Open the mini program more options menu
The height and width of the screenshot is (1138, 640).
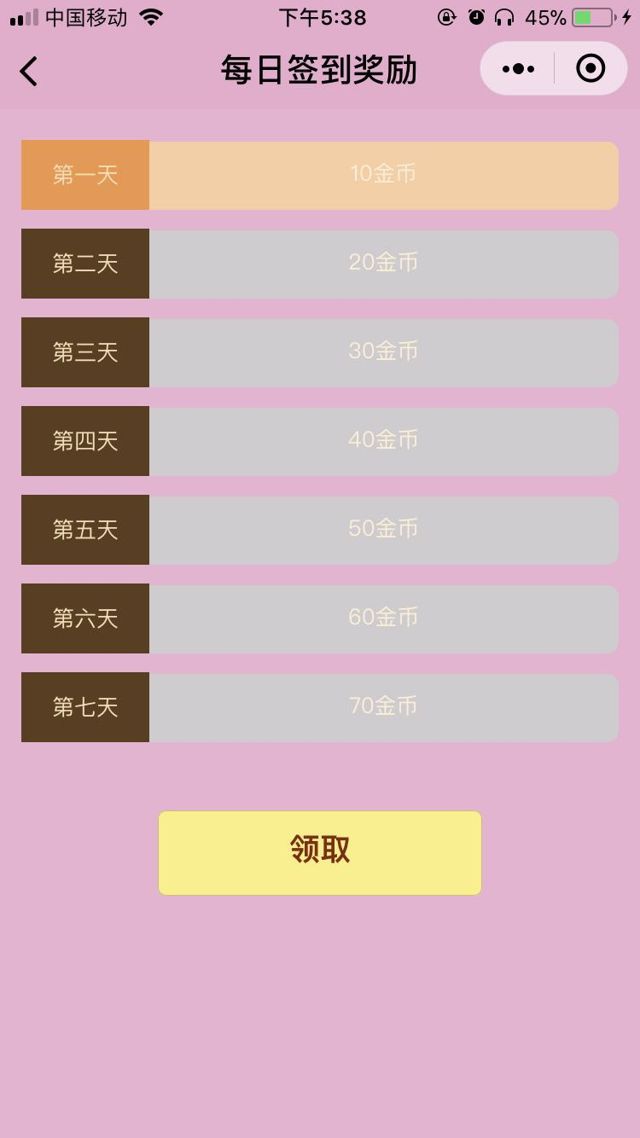tap(518, 69)
